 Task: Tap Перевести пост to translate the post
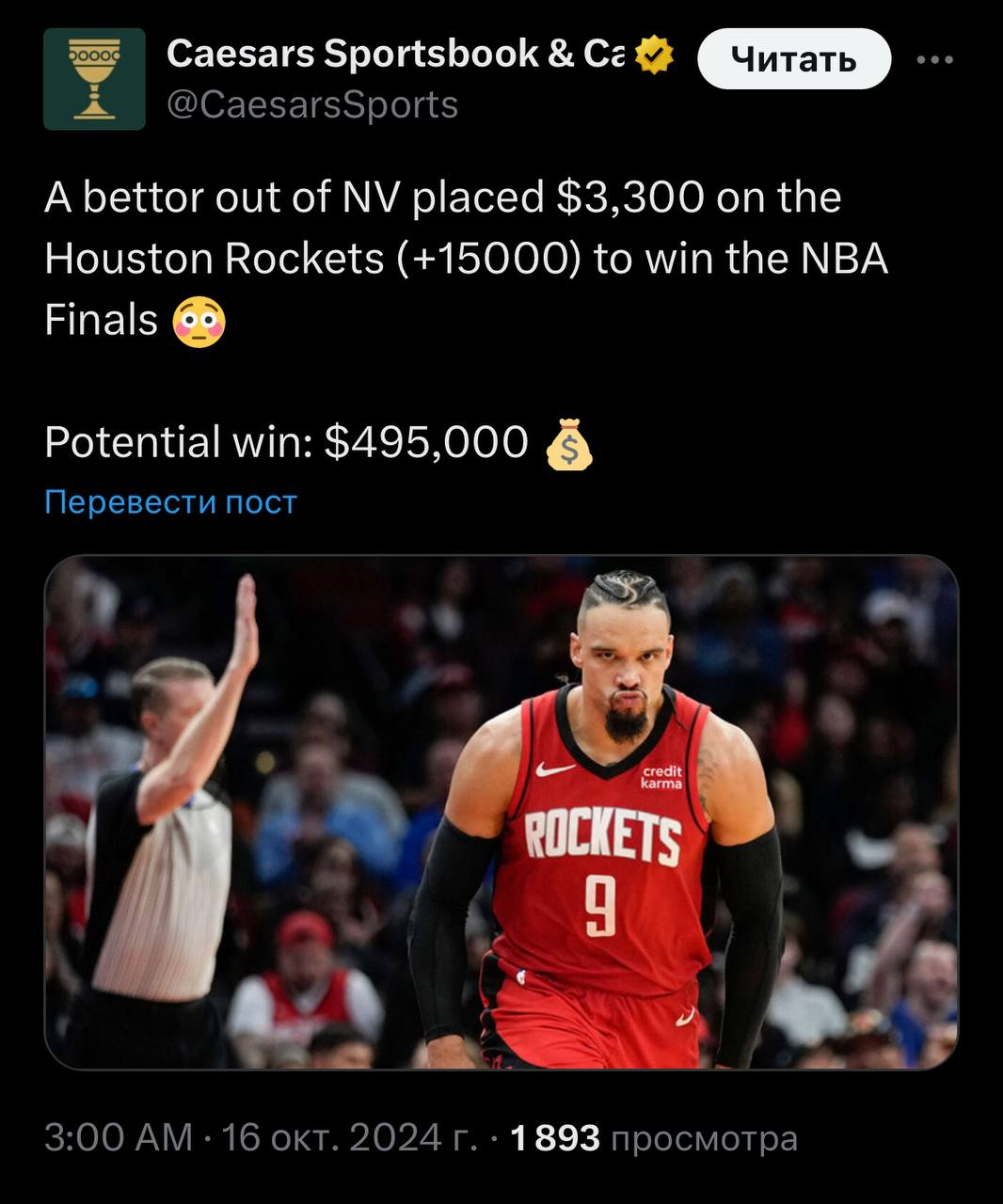(x=170, y=502)
